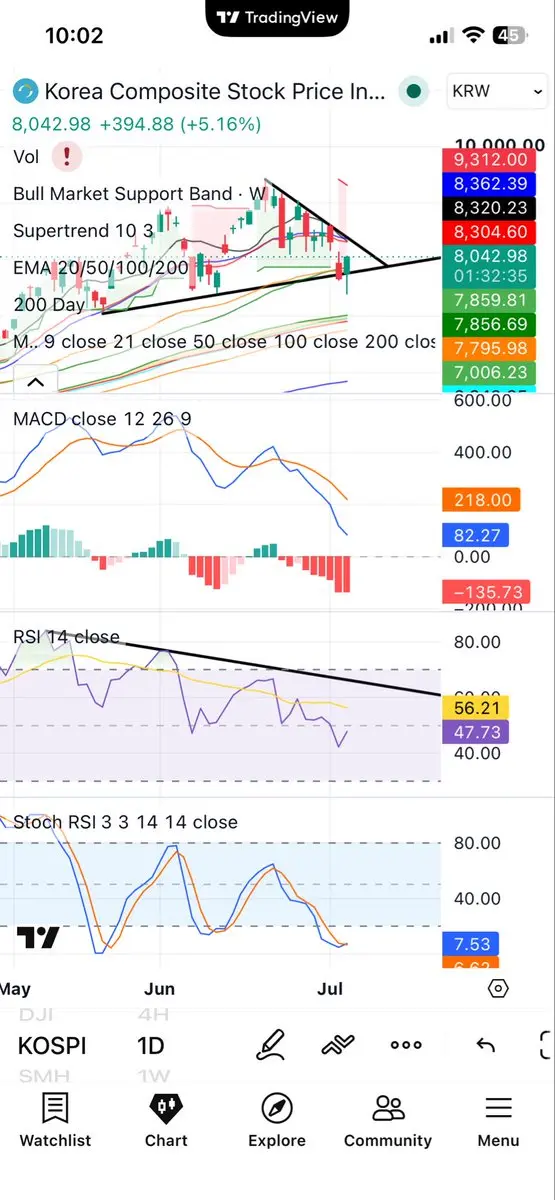Viewport: 555px width, 1200px height.
Task: Undo the last chart action
Action: [x=485, y=1045]
